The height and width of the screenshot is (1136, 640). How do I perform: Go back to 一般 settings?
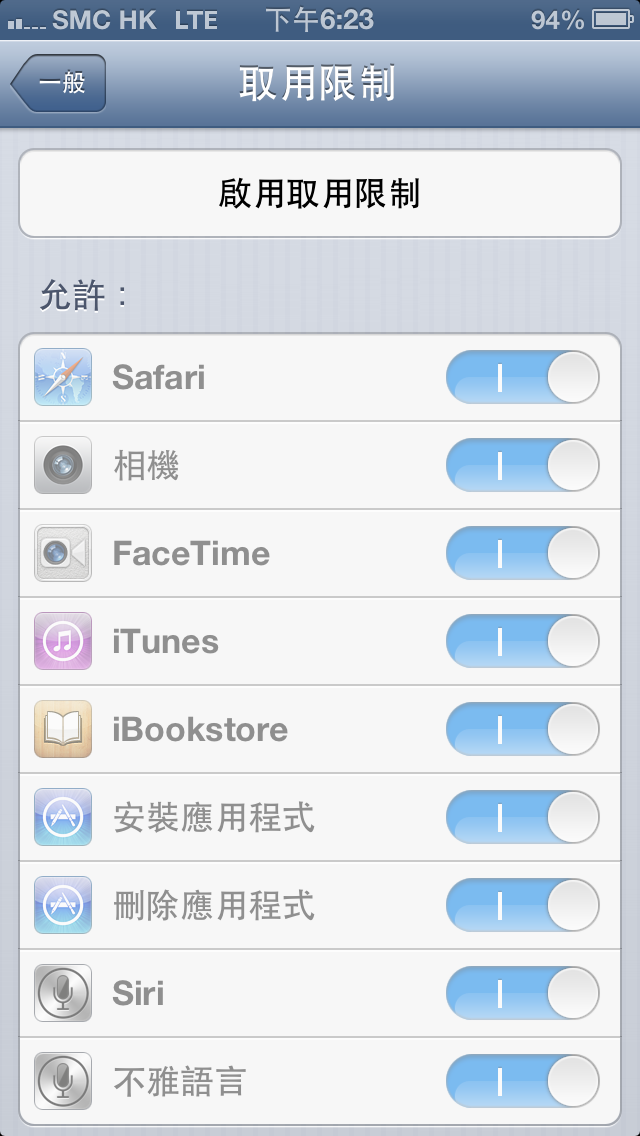(x=58, y=83)
